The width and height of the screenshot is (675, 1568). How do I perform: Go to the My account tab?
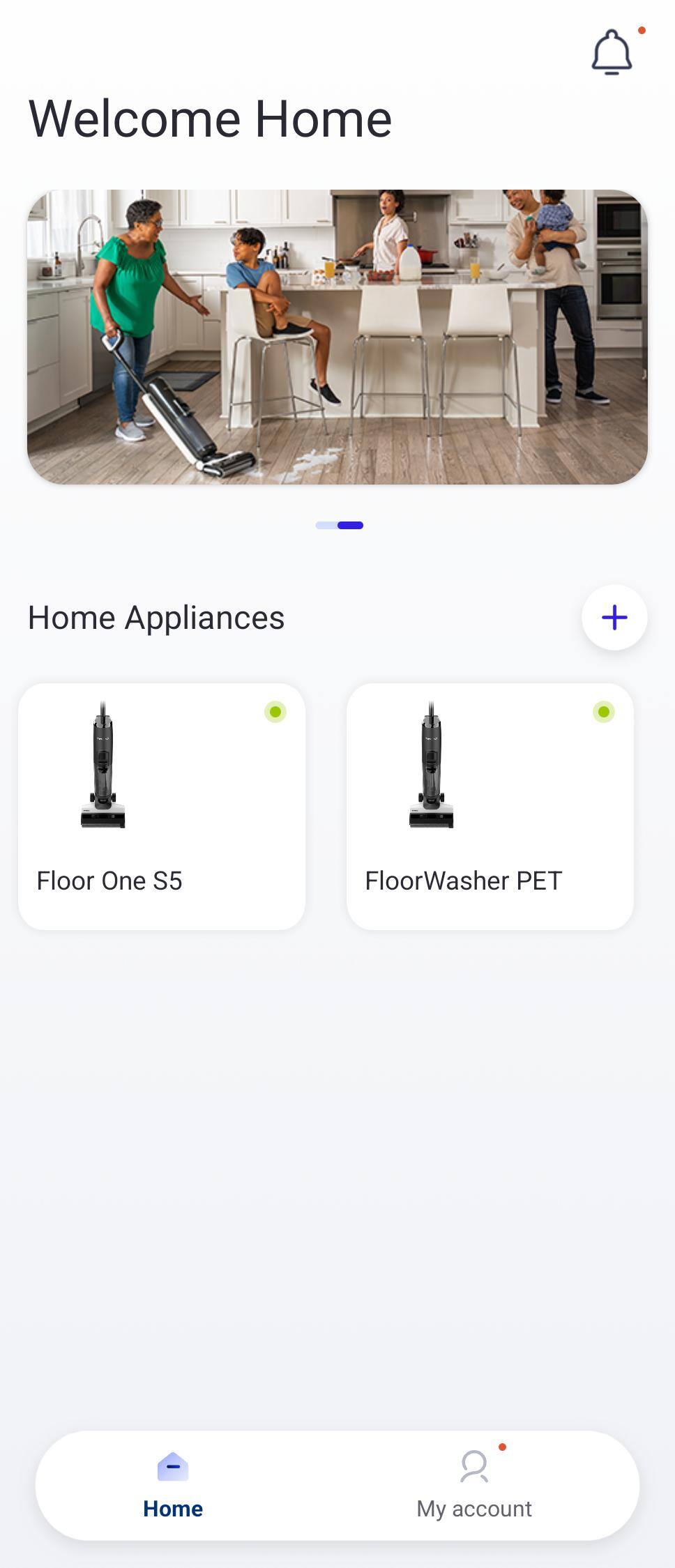(474, 1485)
